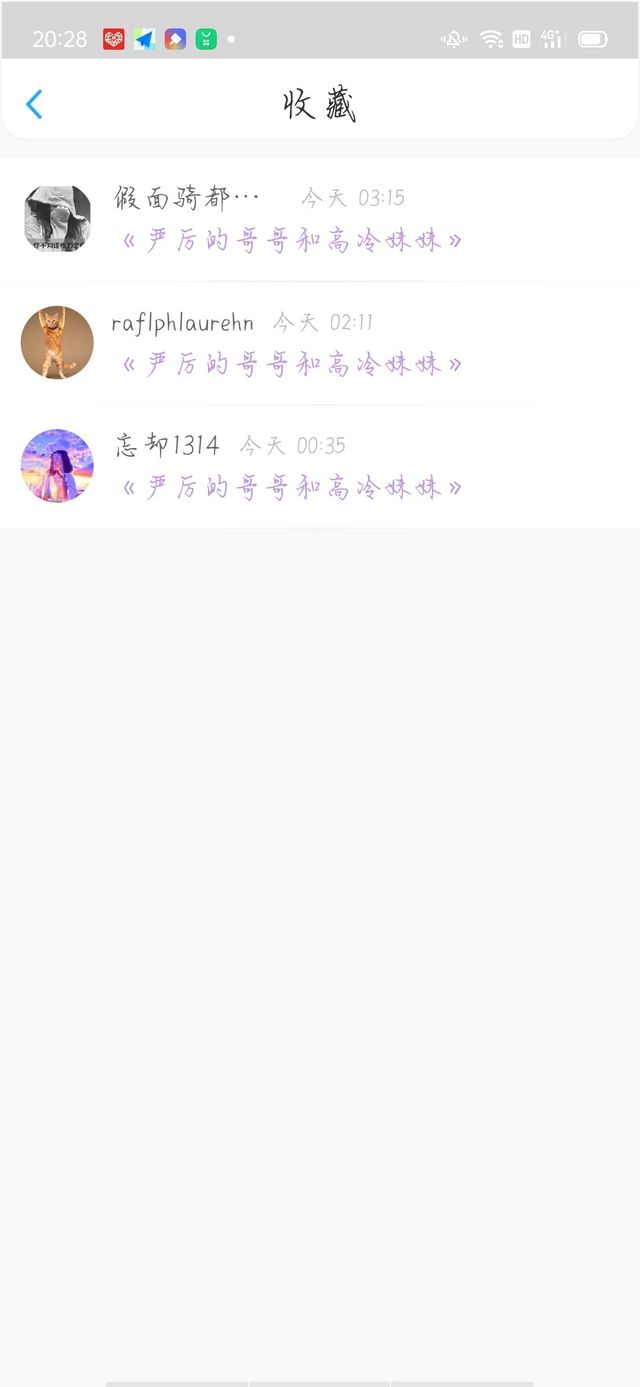Tap raflphlaurehn's cat avatar

(x=57, y=343)
